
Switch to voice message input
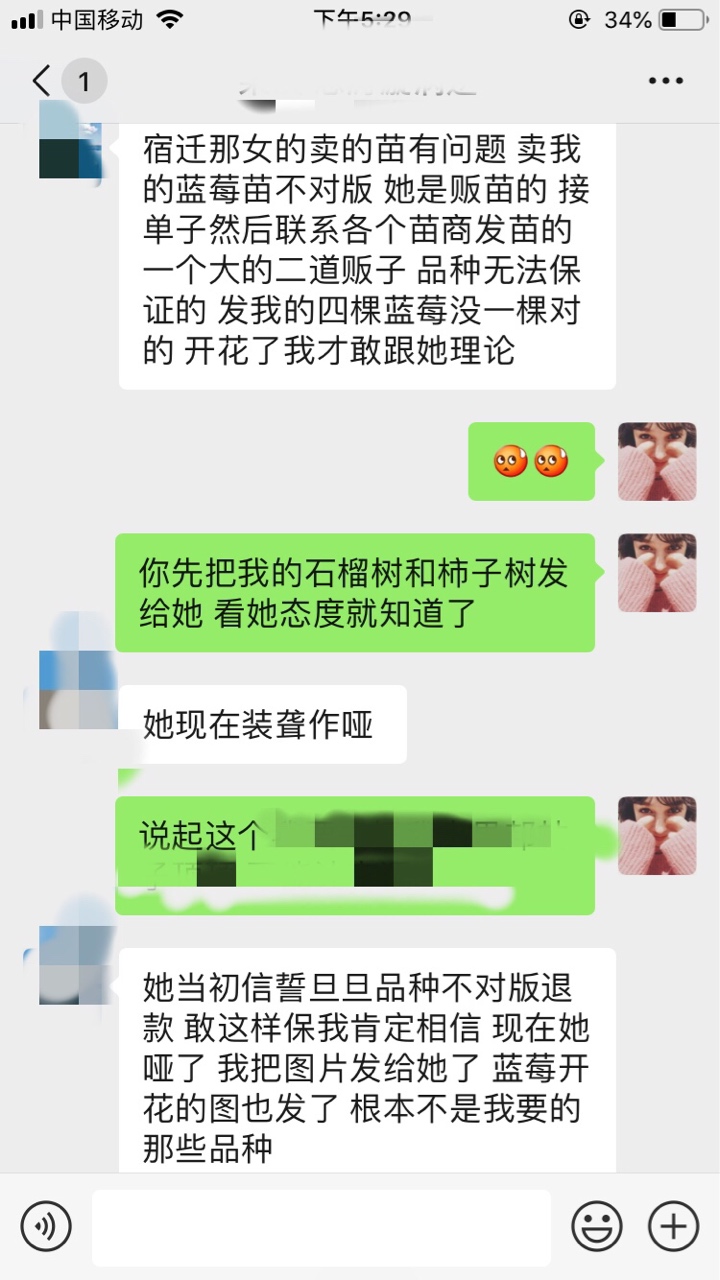[x=46, y=1226]
